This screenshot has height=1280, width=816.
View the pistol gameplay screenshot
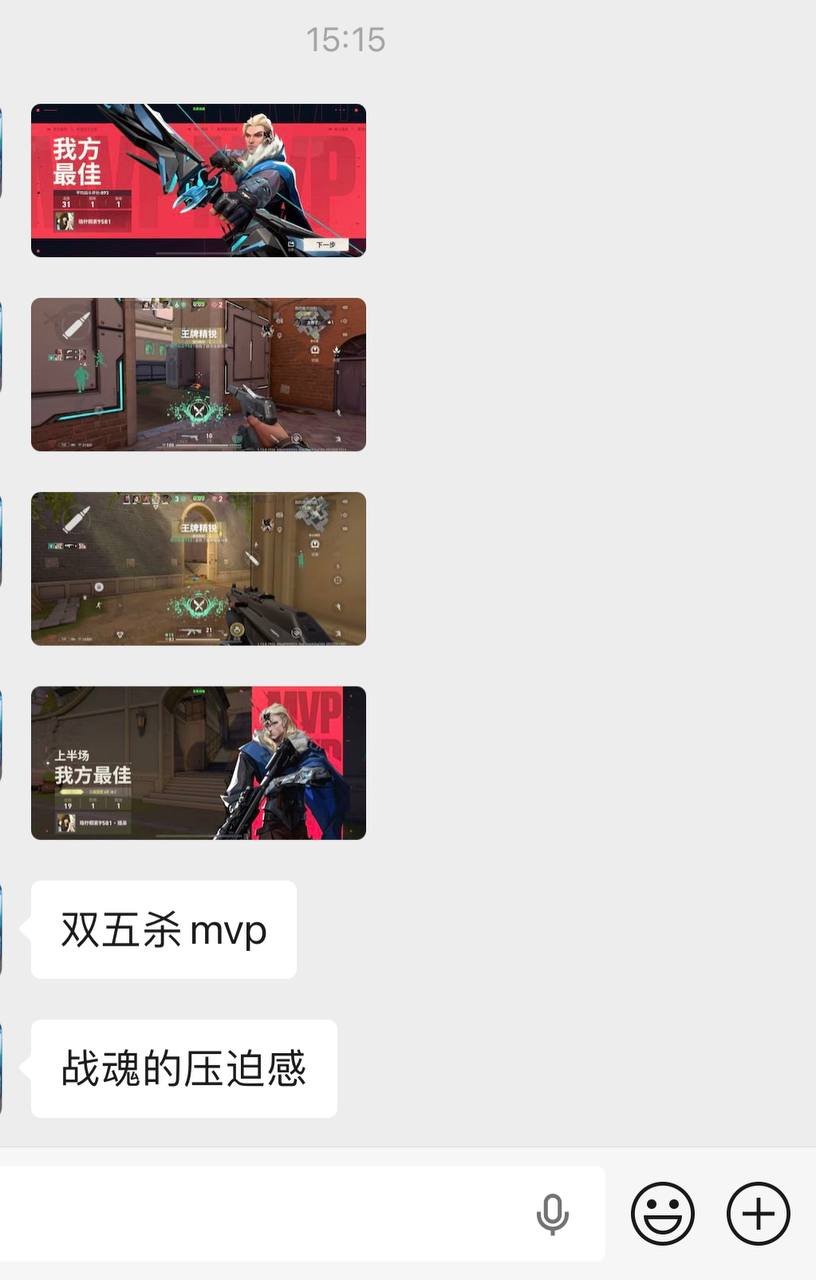coord(198,374)
